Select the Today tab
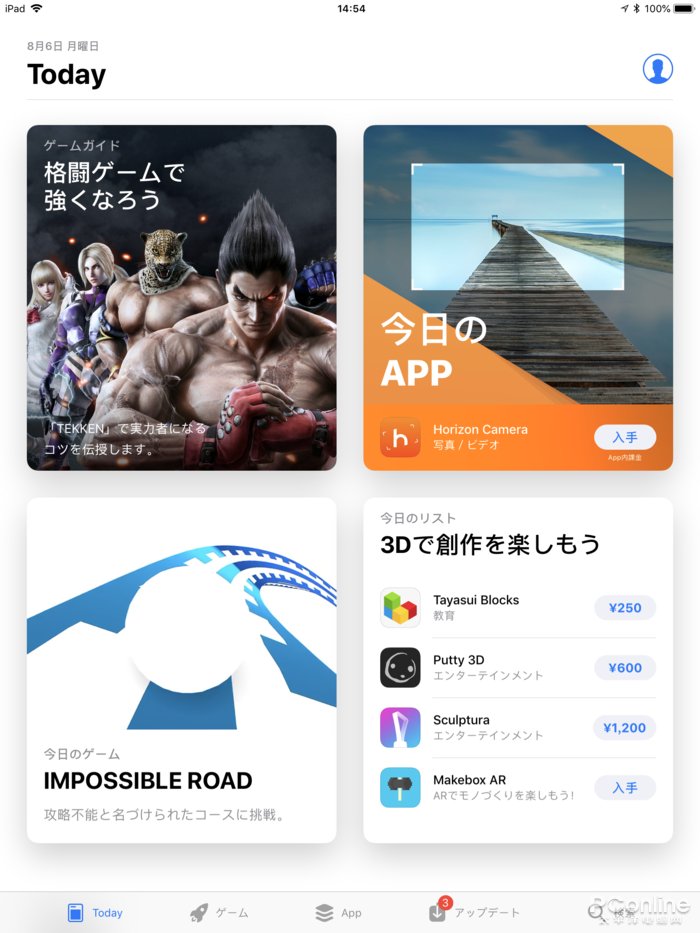700x933 pixels. coord(95,912)
